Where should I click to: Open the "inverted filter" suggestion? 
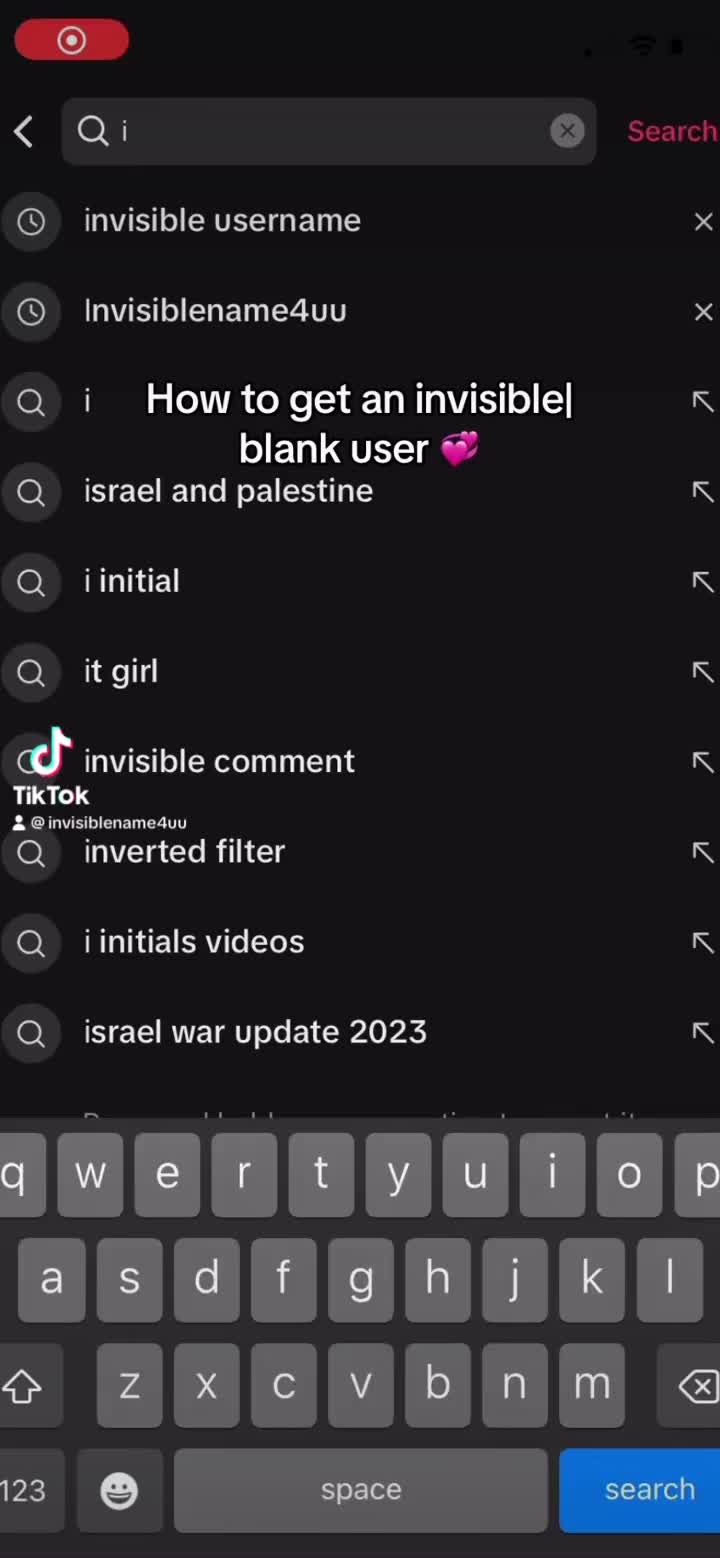184,852
